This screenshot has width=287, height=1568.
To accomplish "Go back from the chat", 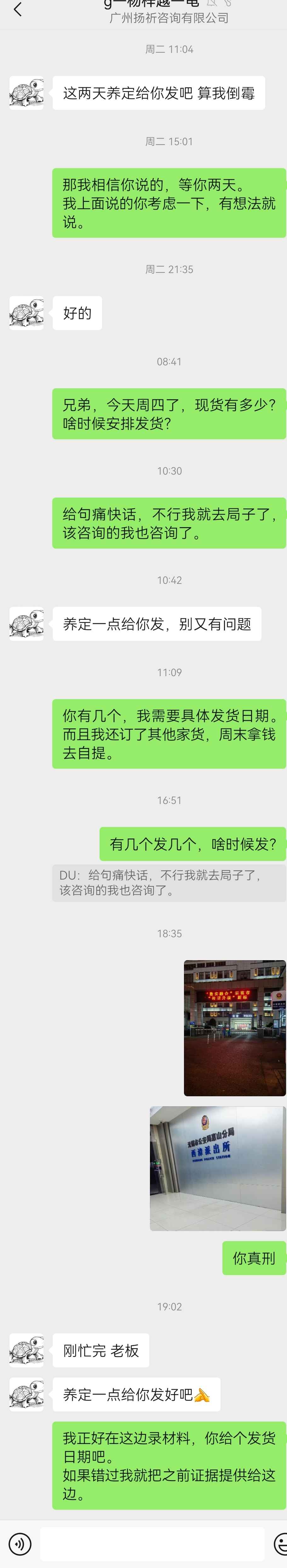I will pyautogui.click(x=18, y=10).
